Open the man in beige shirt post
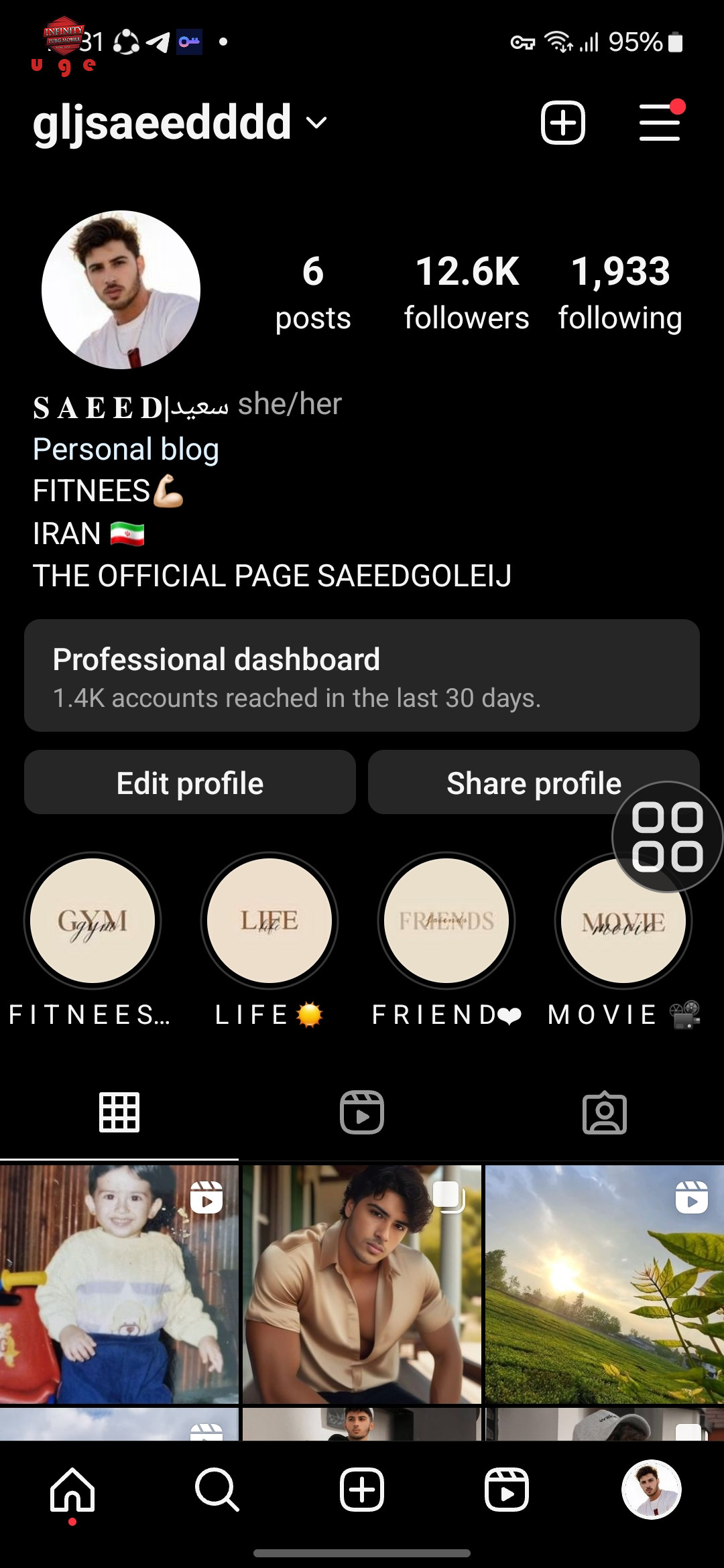 (x=362, y=1284)
